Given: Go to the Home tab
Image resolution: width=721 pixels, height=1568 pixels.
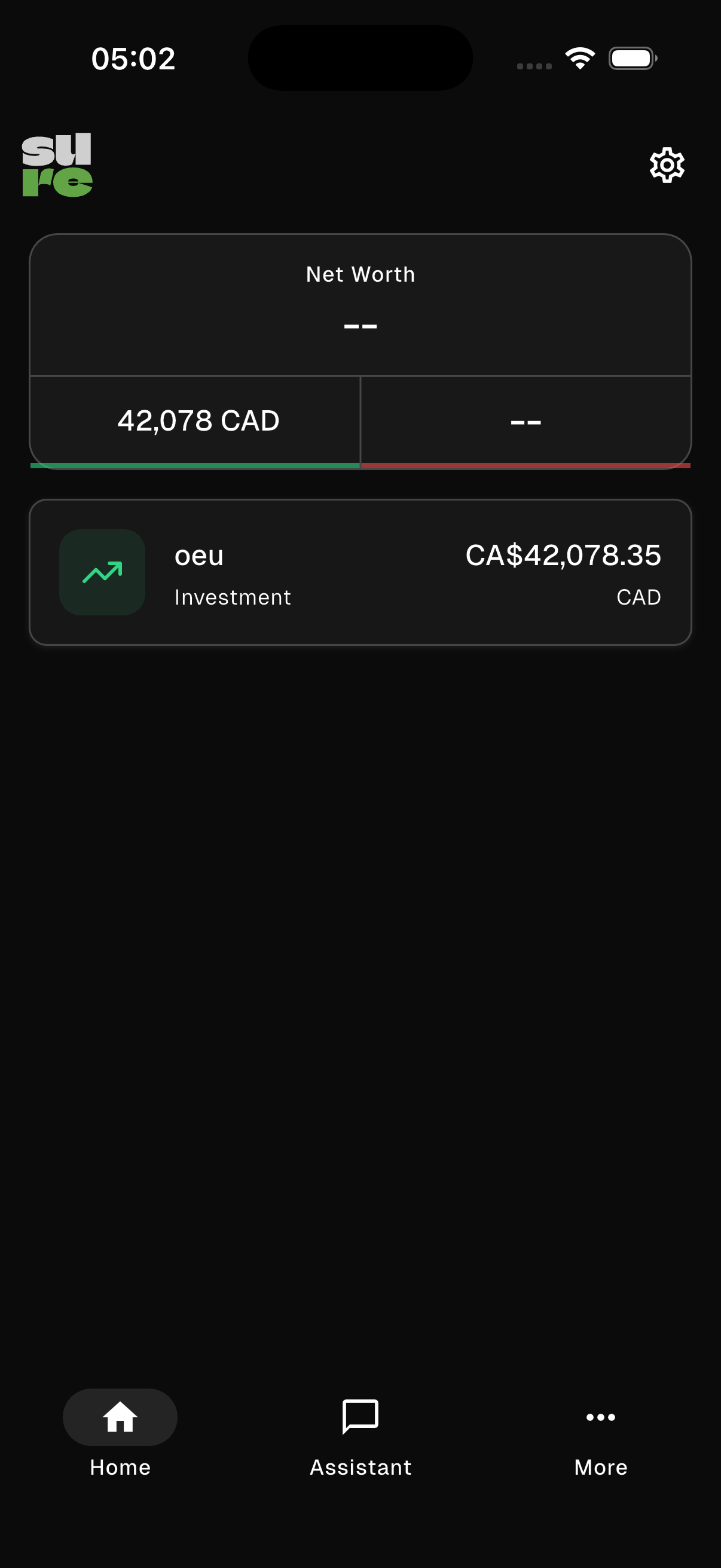Looking at the screenshot, I should (x=120, y=1434).
